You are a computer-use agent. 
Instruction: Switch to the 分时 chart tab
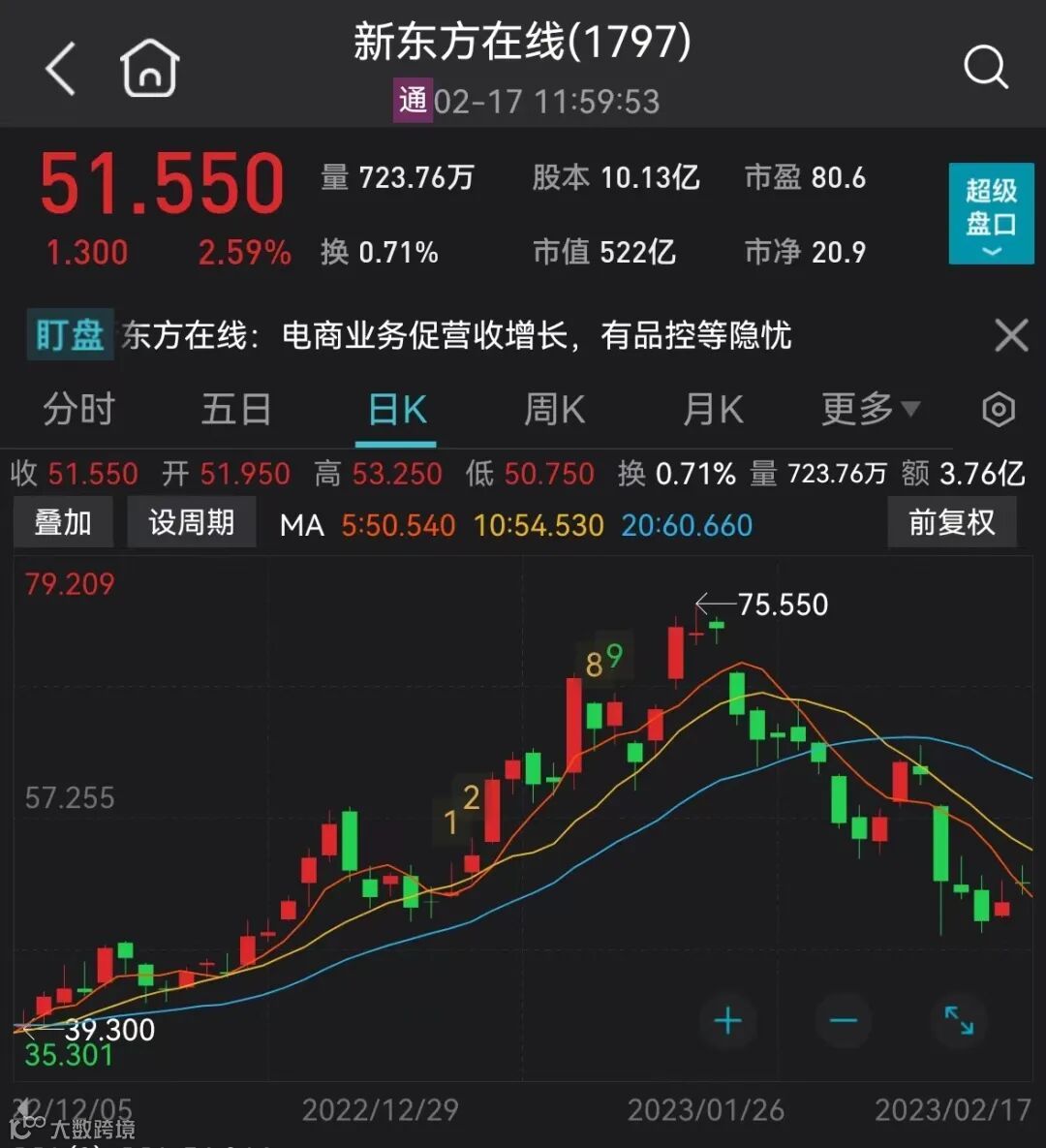(x=78, y=410)
